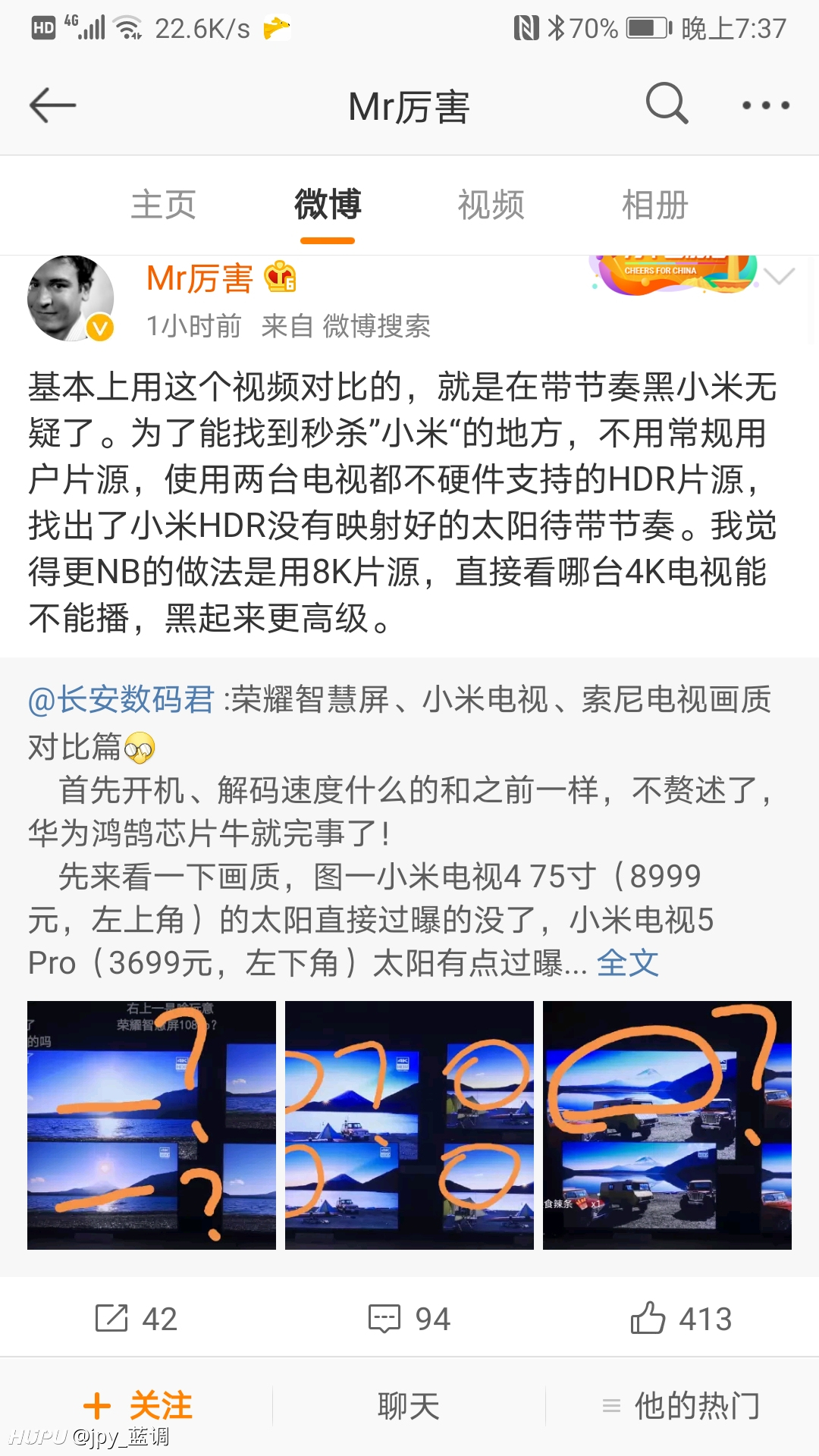Open the @长安数码君 user link
The height and width of the screenshot is (1456, 819).
point(121,699)
